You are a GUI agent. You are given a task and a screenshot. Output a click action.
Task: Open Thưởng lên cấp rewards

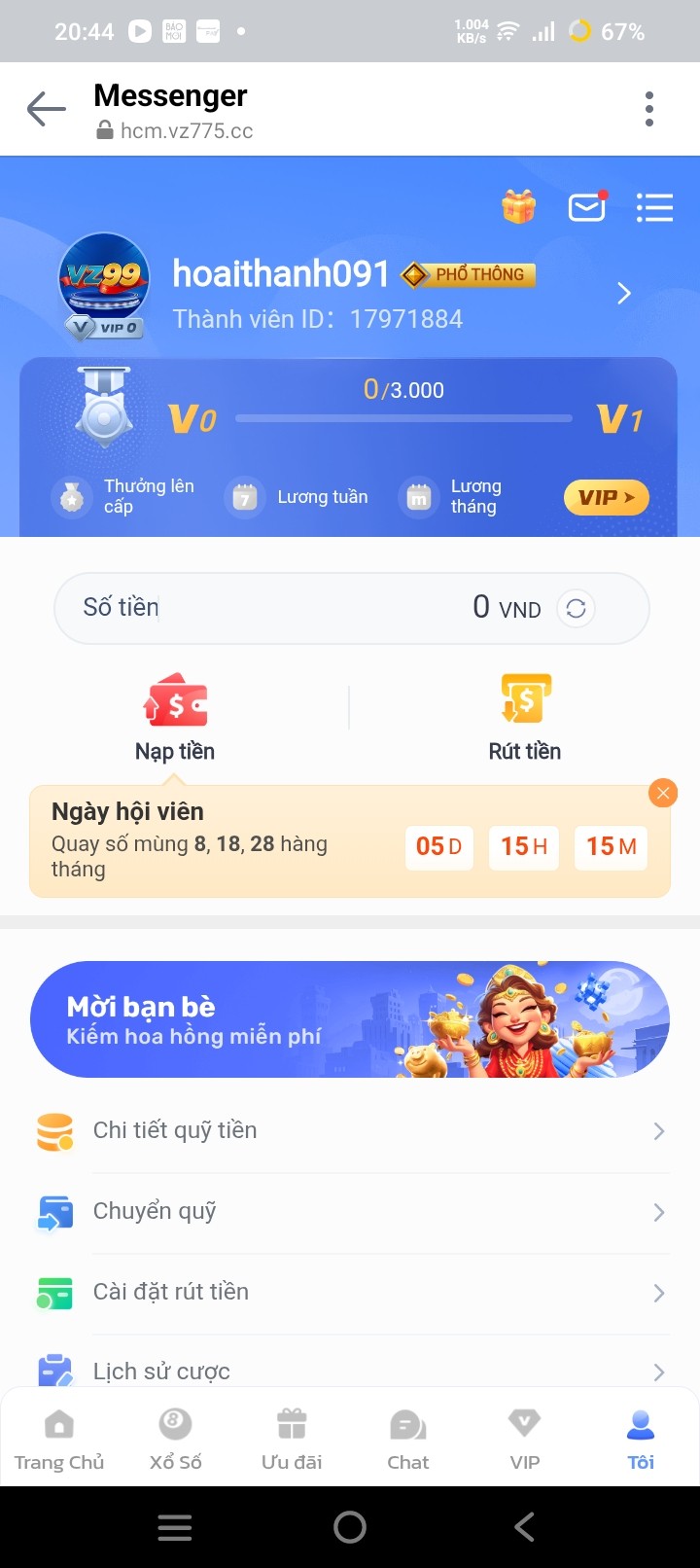(x=124, y=497)
